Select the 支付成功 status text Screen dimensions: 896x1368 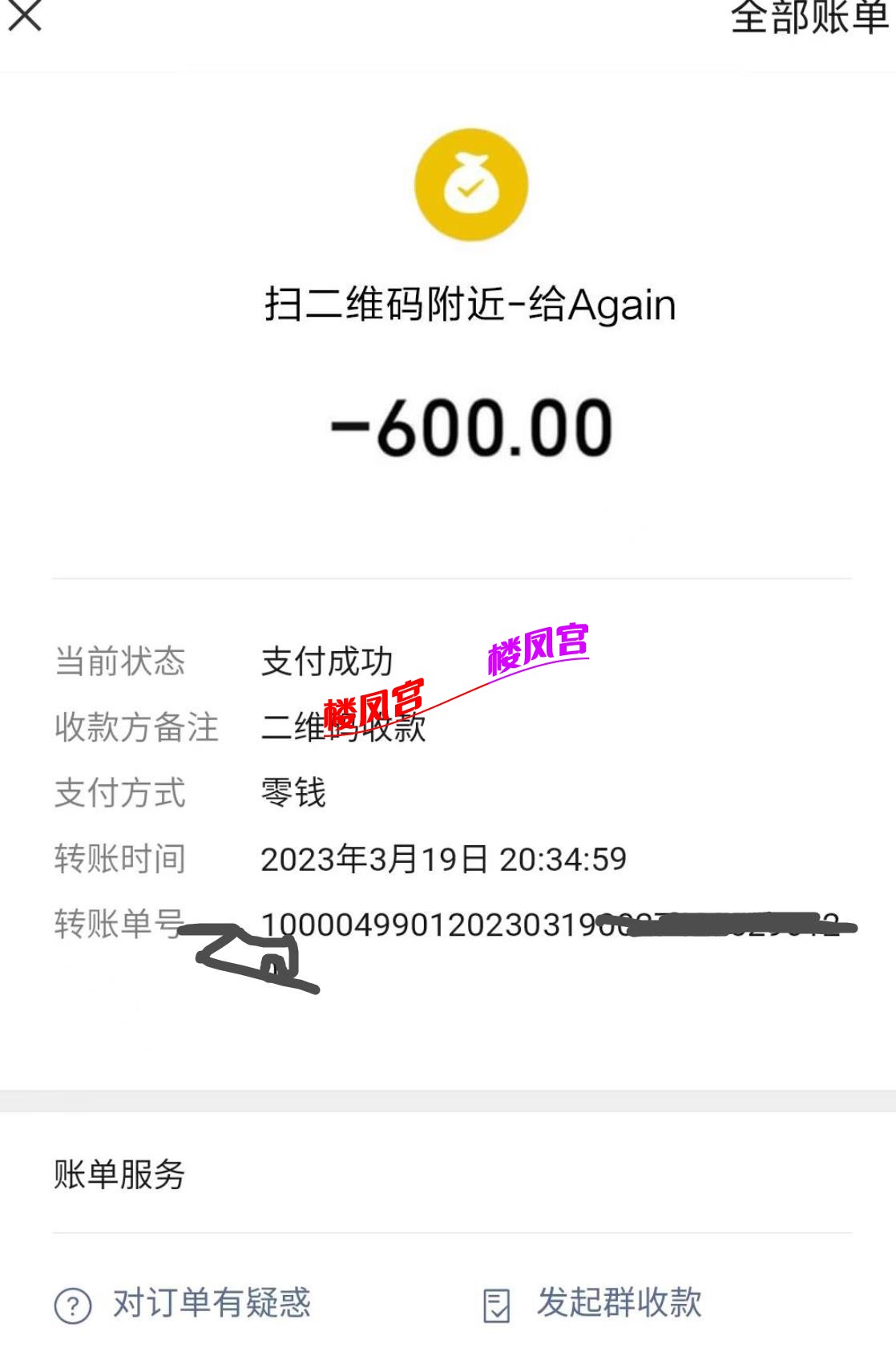pos(325,660)
